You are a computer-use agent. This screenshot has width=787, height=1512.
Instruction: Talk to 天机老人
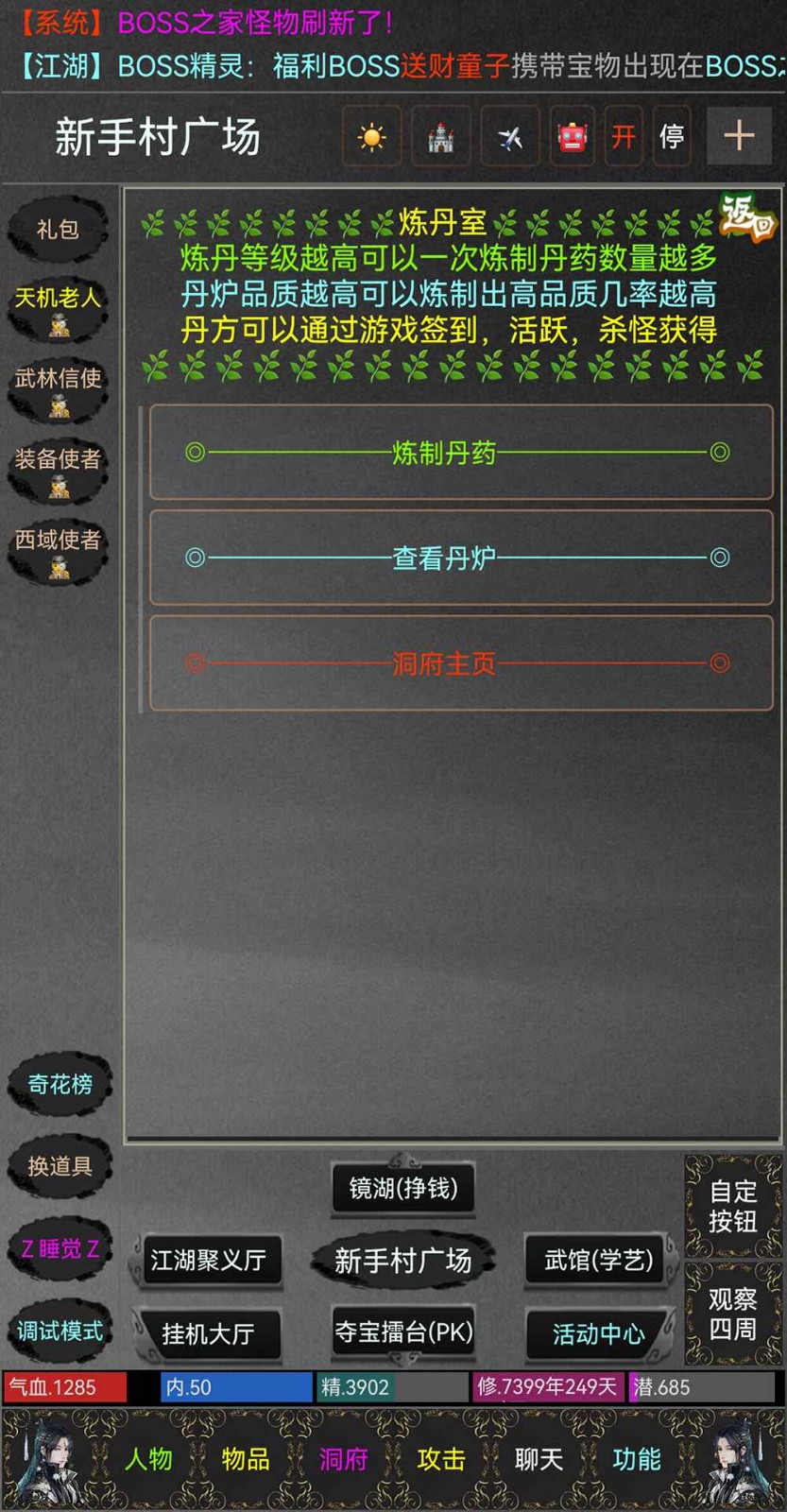pos(58,309)
